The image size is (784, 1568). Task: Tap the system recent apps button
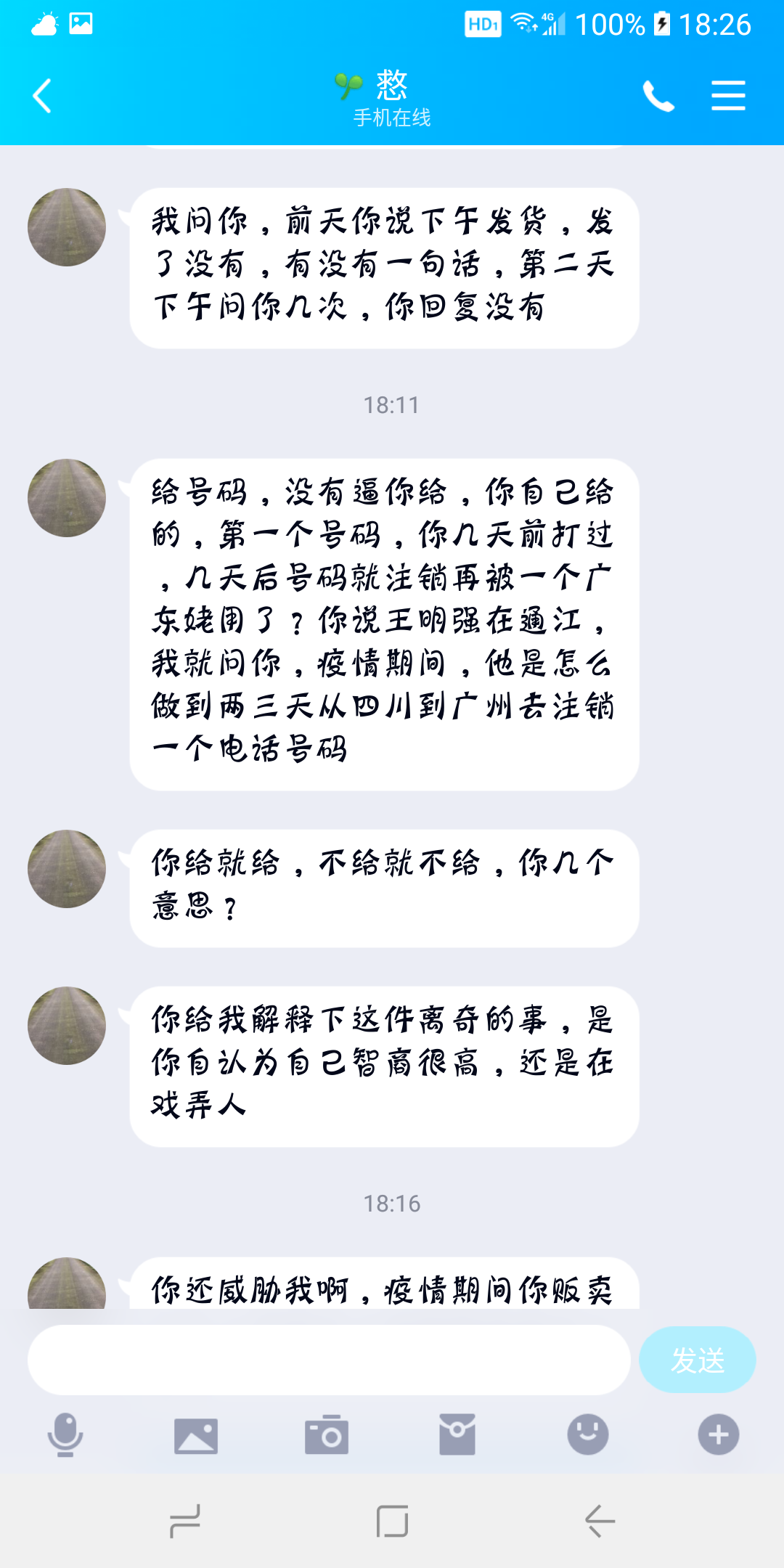click(185, 1521)
